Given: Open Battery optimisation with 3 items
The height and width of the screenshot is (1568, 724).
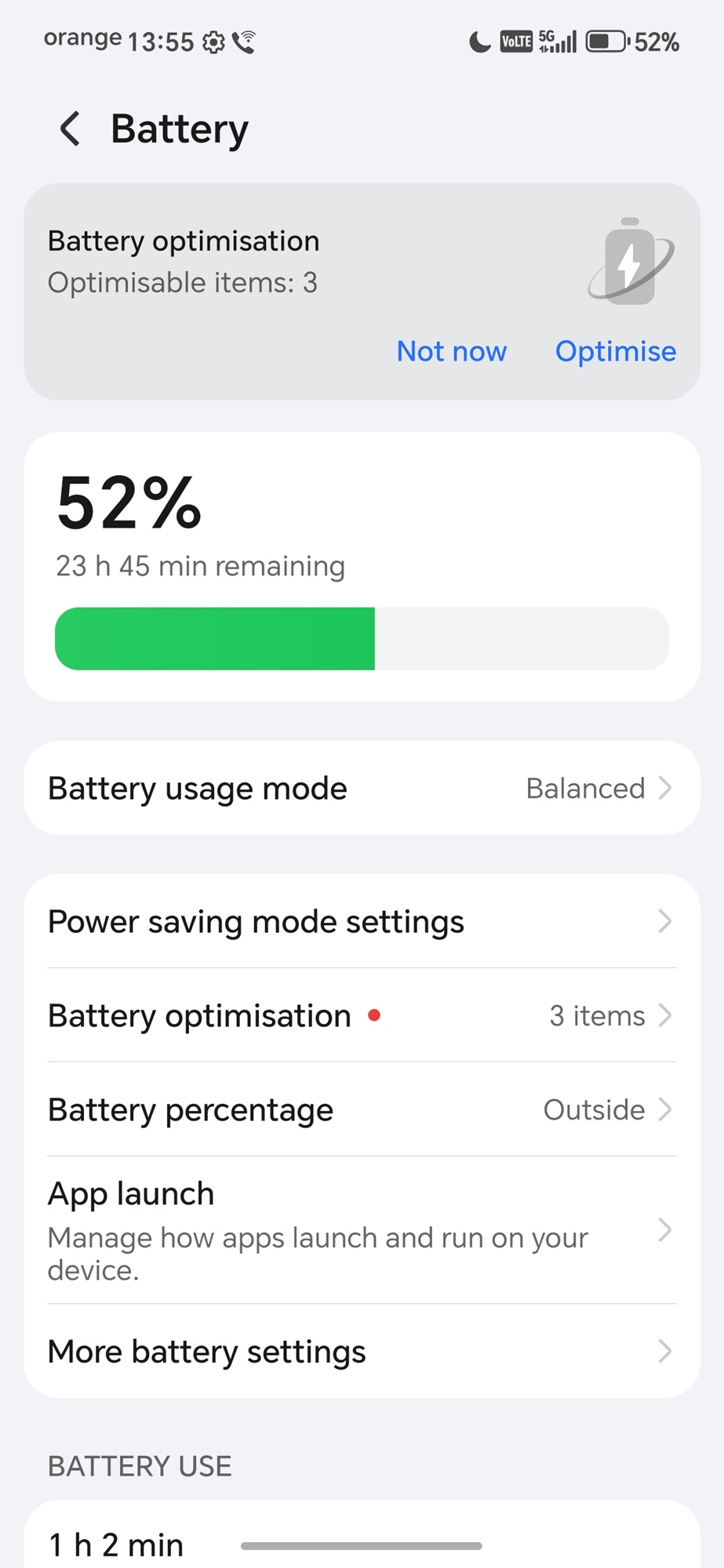Looking at the screenshot, I should (362, 1015).
